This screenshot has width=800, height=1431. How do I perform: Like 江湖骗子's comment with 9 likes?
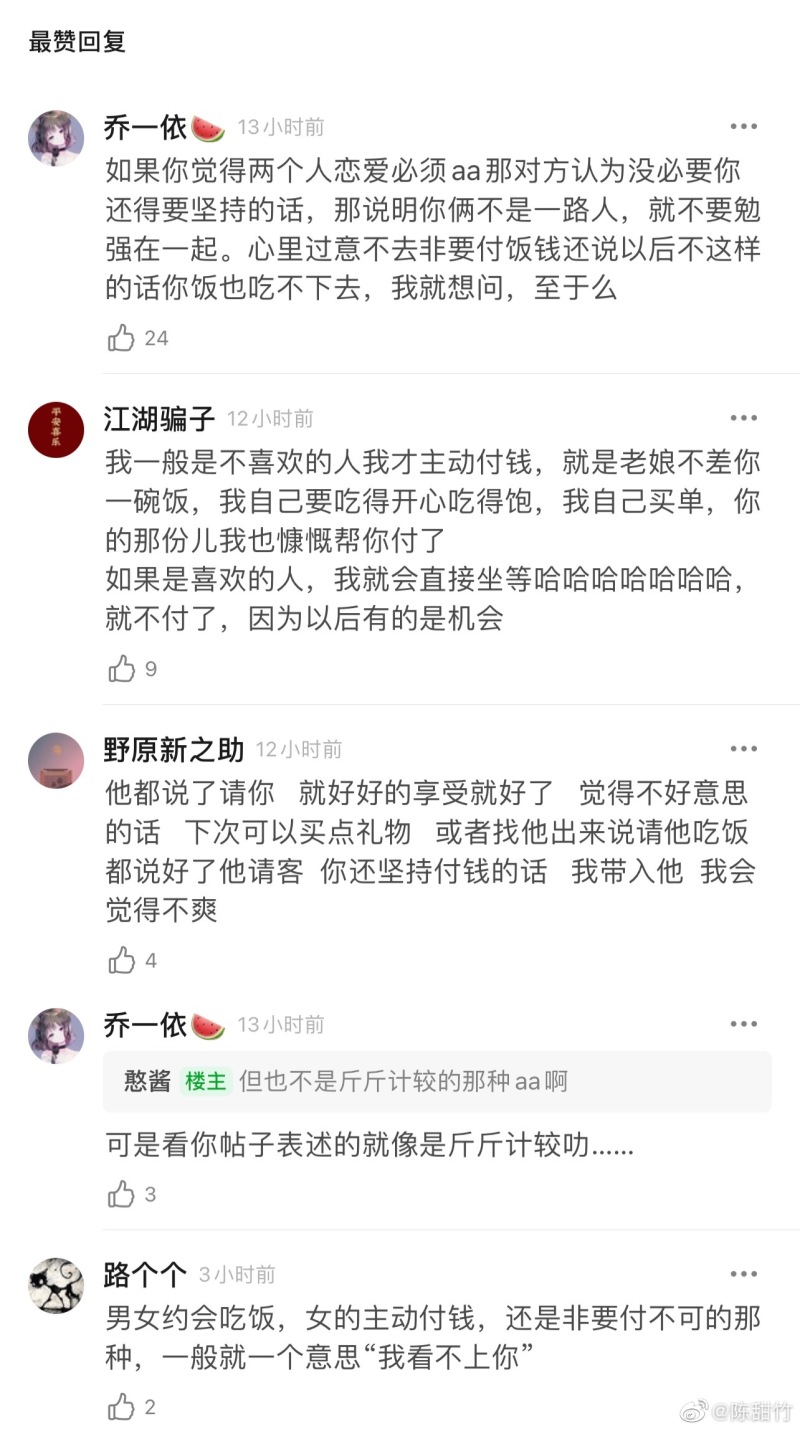tap(122, 670)
